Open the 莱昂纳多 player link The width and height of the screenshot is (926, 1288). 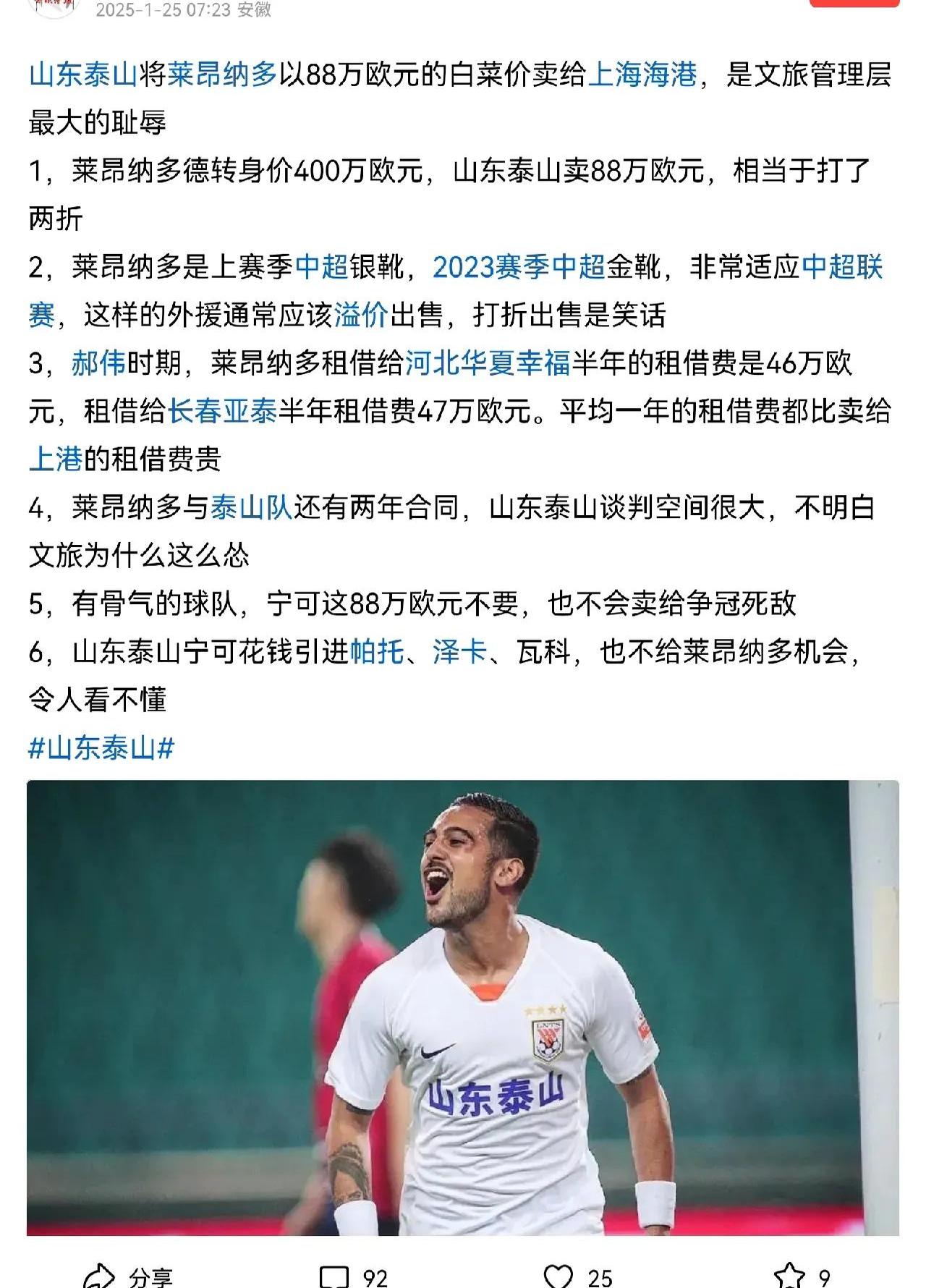[x=223, y=75]
